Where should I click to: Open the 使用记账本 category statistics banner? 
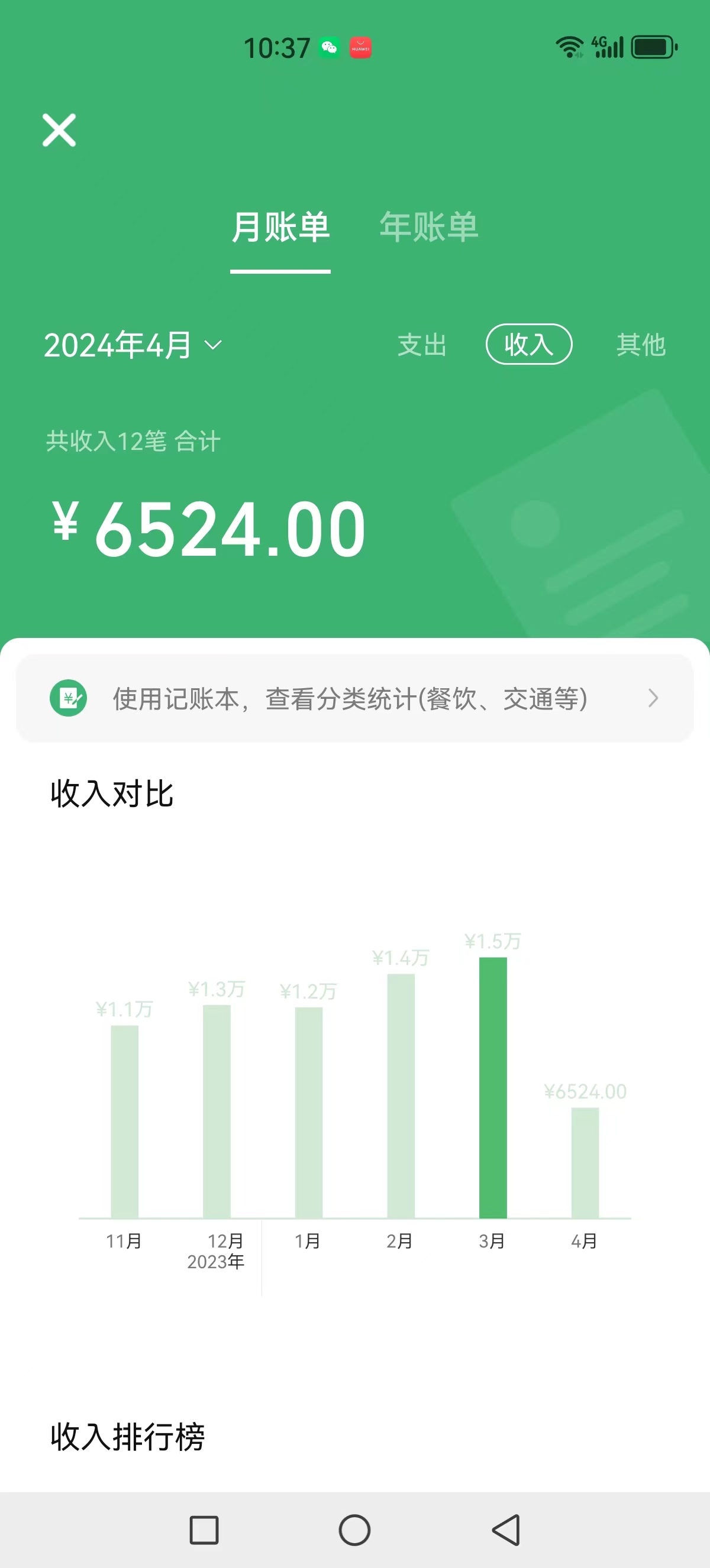[x=354, y=698]
